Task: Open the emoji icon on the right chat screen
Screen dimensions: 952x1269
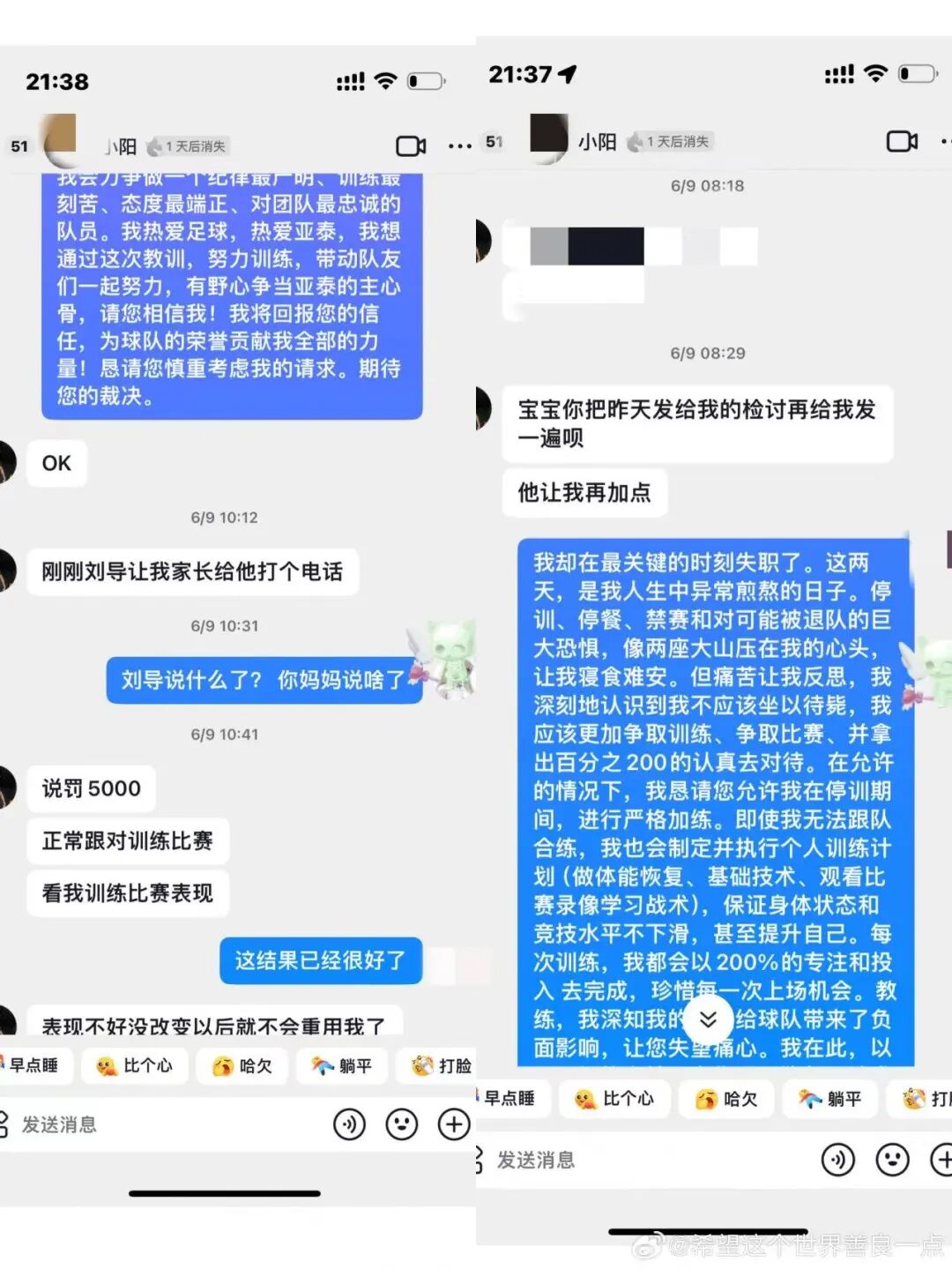Action: point(893,1160)
